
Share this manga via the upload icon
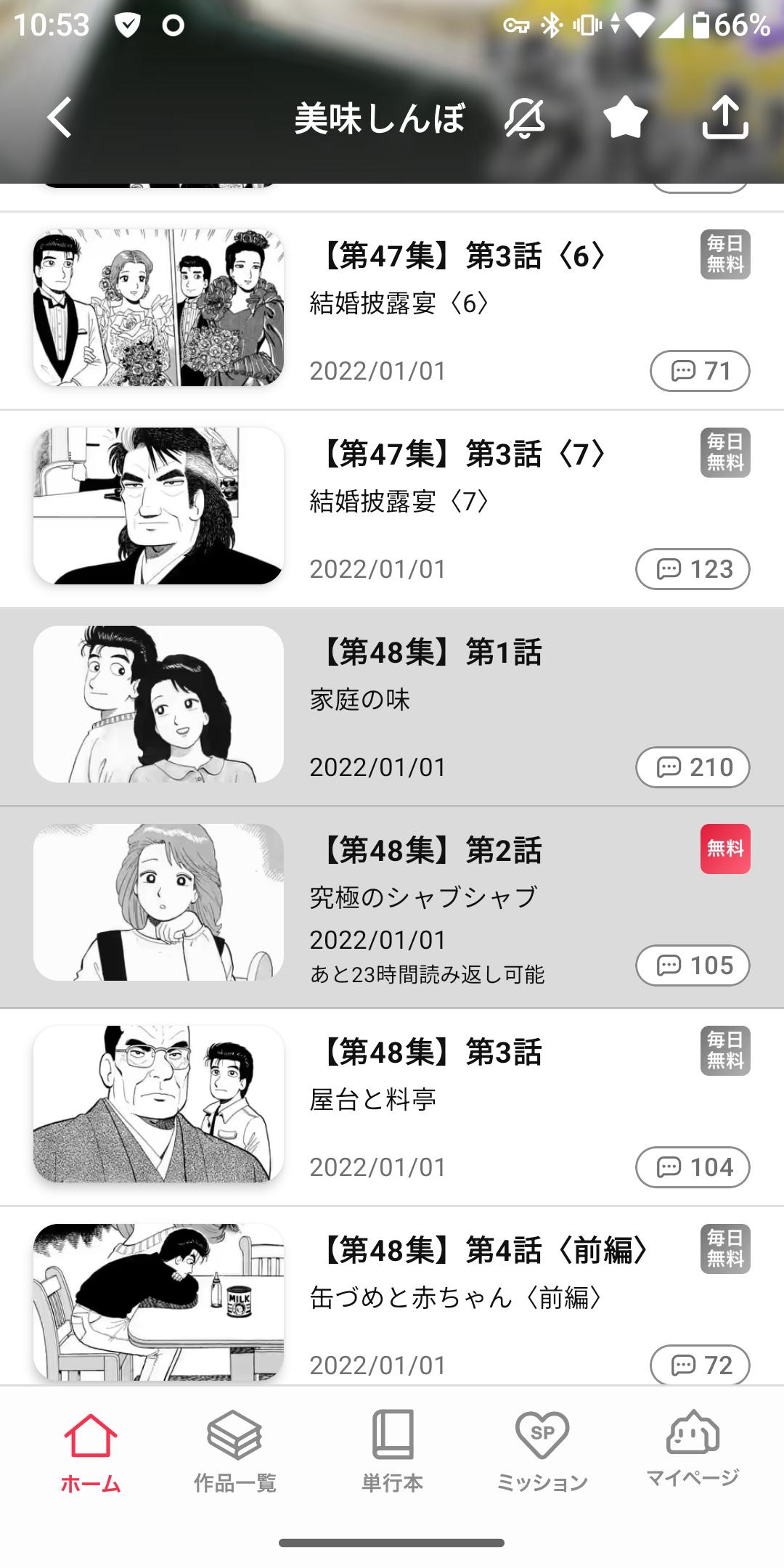(725, 118)
